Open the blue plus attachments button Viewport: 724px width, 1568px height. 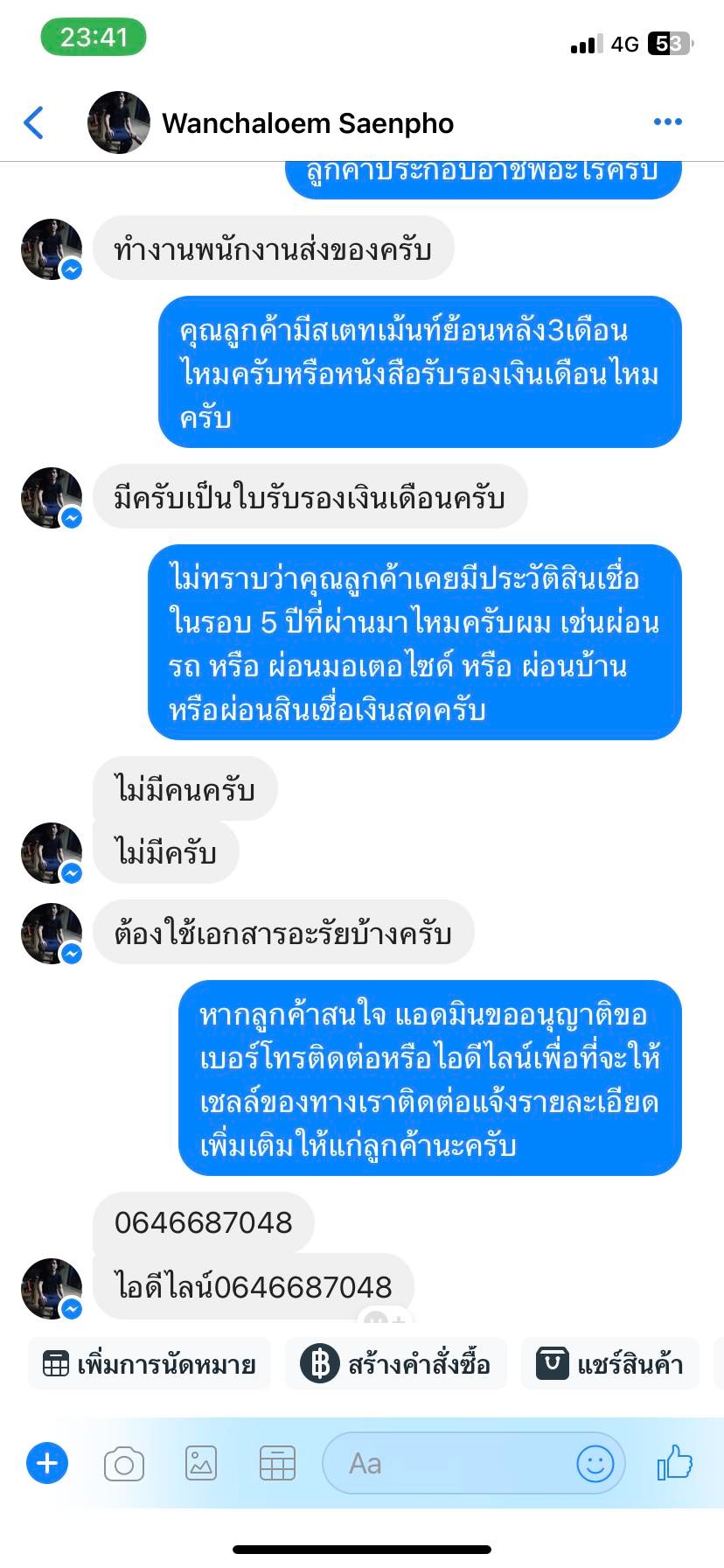click(47, 1462)
